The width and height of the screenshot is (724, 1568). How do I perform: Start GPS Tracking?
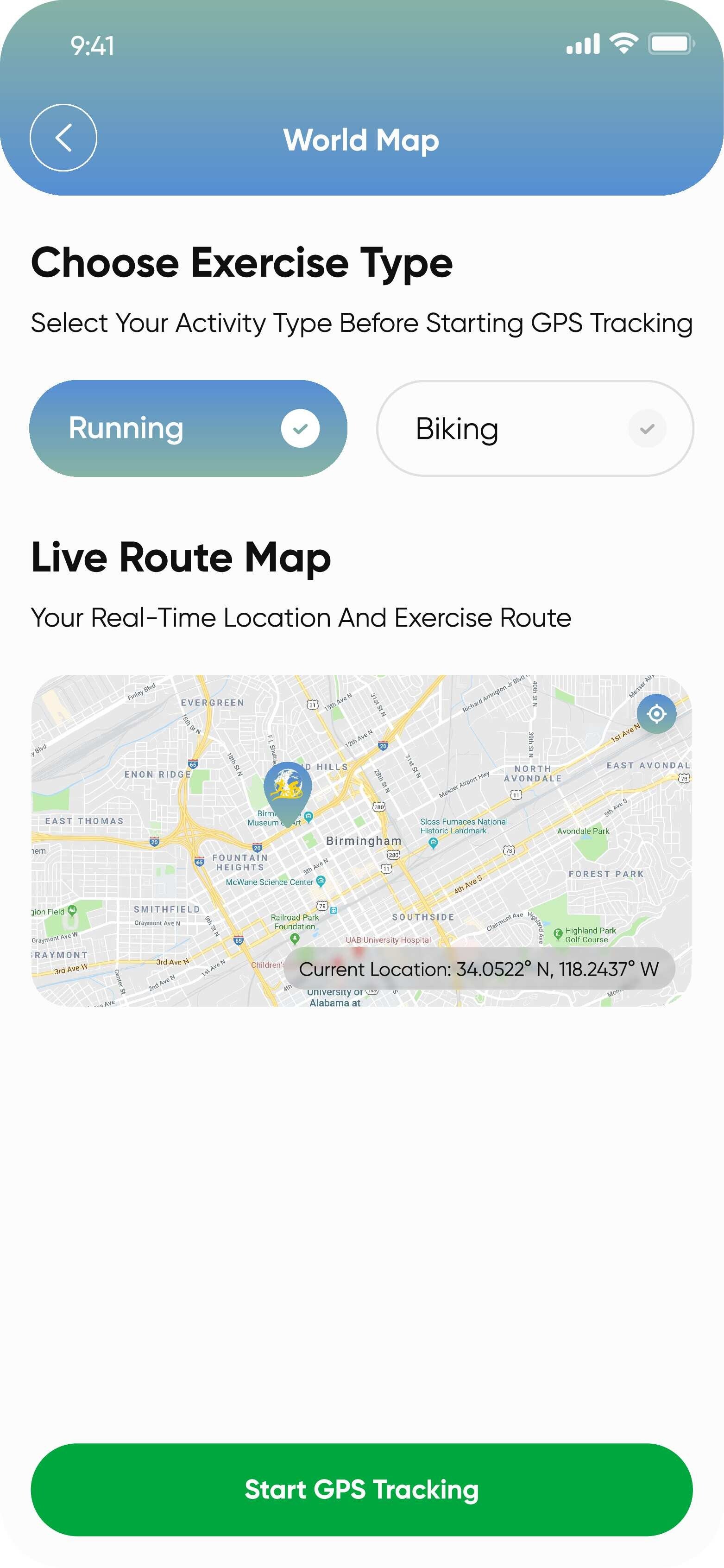(361, 1489)
